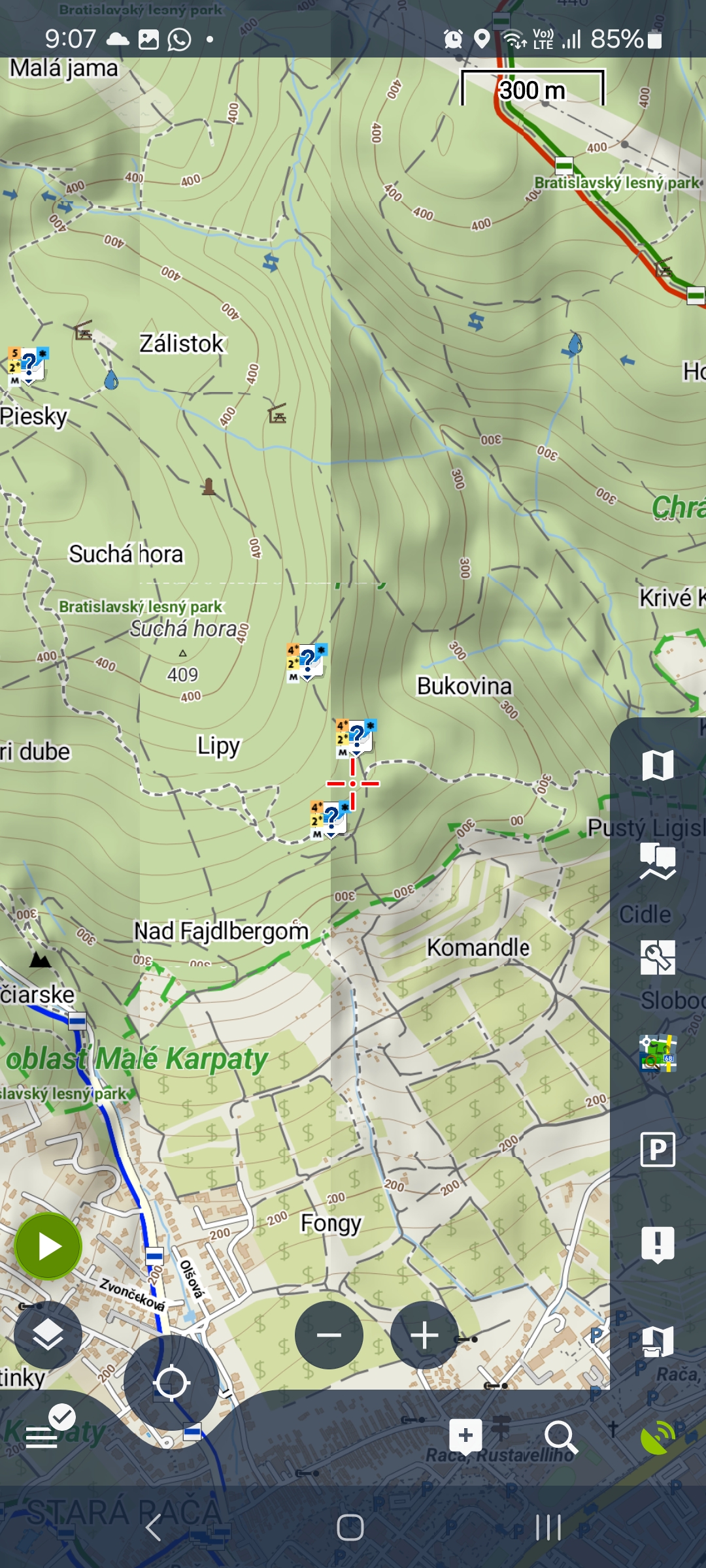
Task: Open the map manager icon in side panel
Action: [658, 764]
